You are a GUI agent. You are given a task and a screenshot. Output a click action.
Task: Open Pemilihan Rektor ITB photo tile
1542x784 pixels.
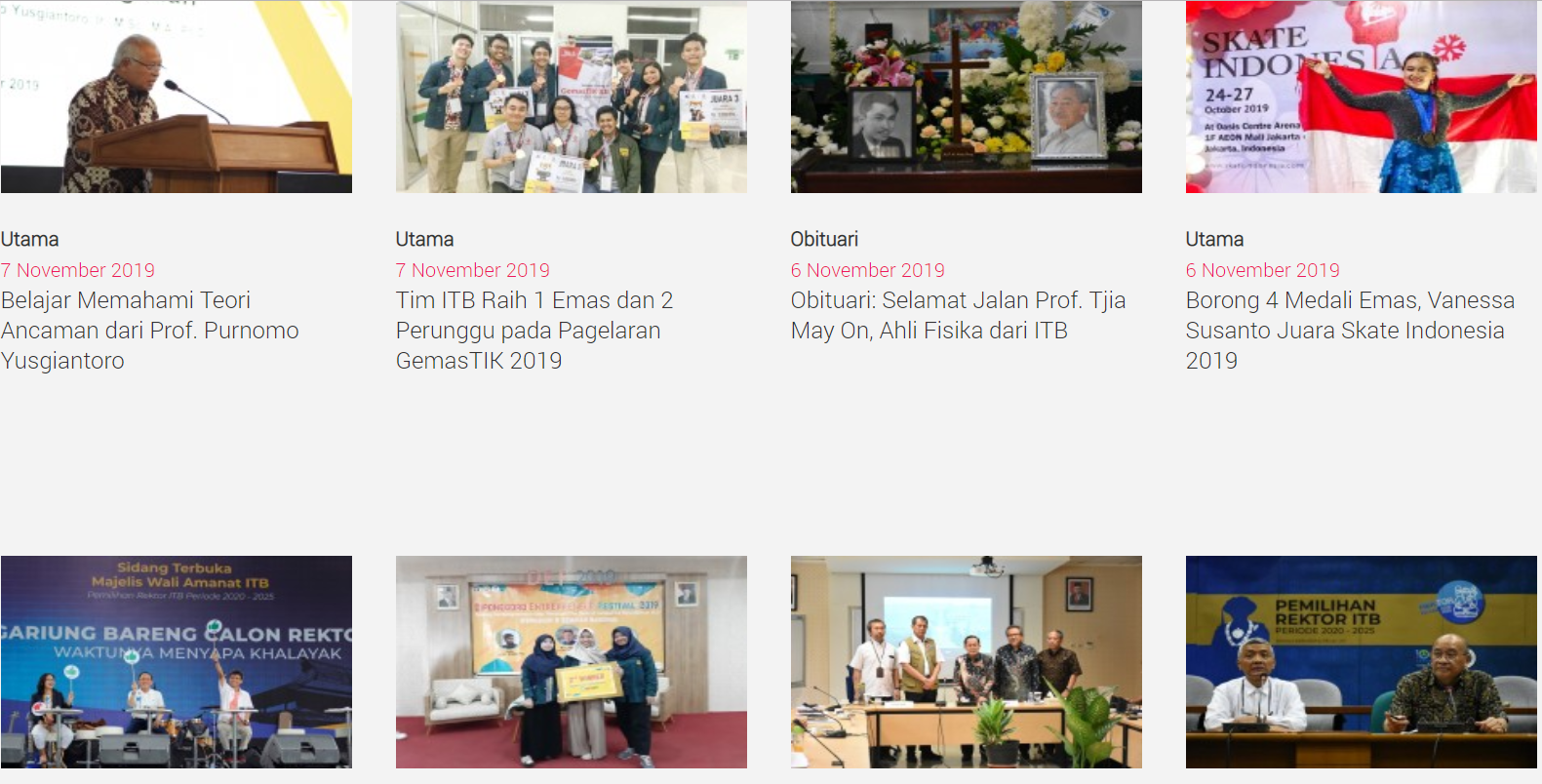tap(1361, 662)
